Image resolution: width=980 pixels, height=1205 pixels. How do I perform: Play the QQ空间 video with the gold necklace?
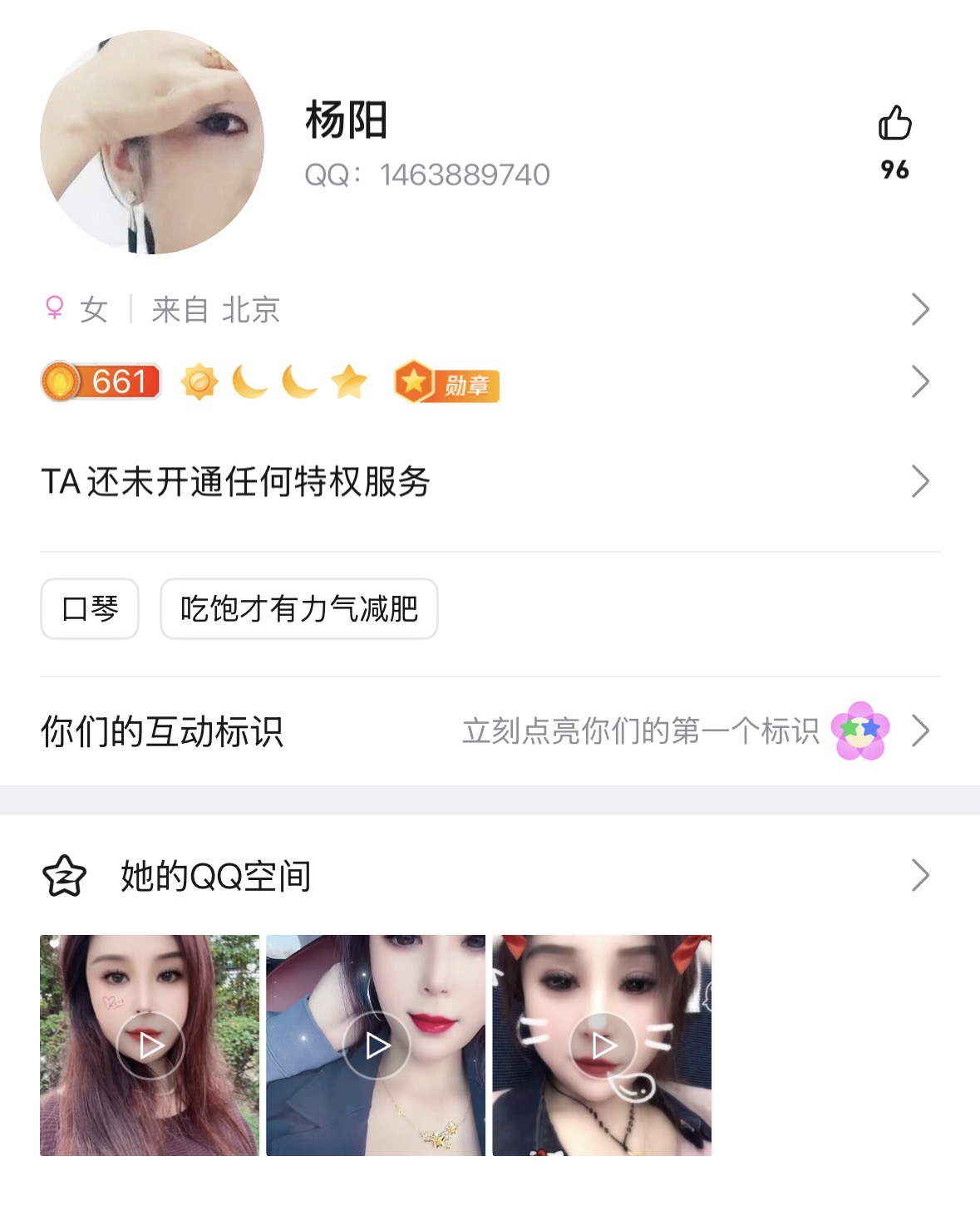377,1045
